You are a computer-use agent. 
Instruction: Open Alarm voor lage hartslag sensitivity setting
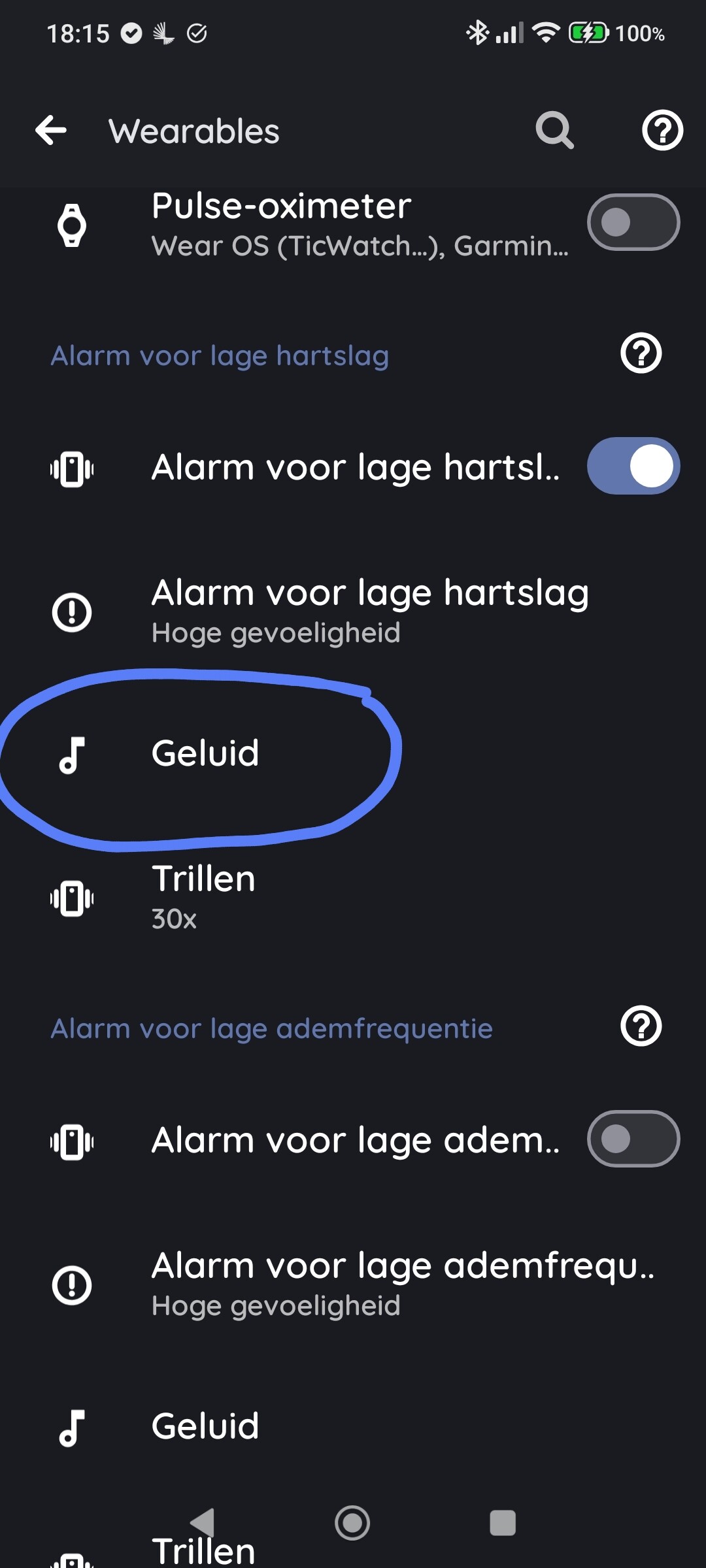click(353, 612)
